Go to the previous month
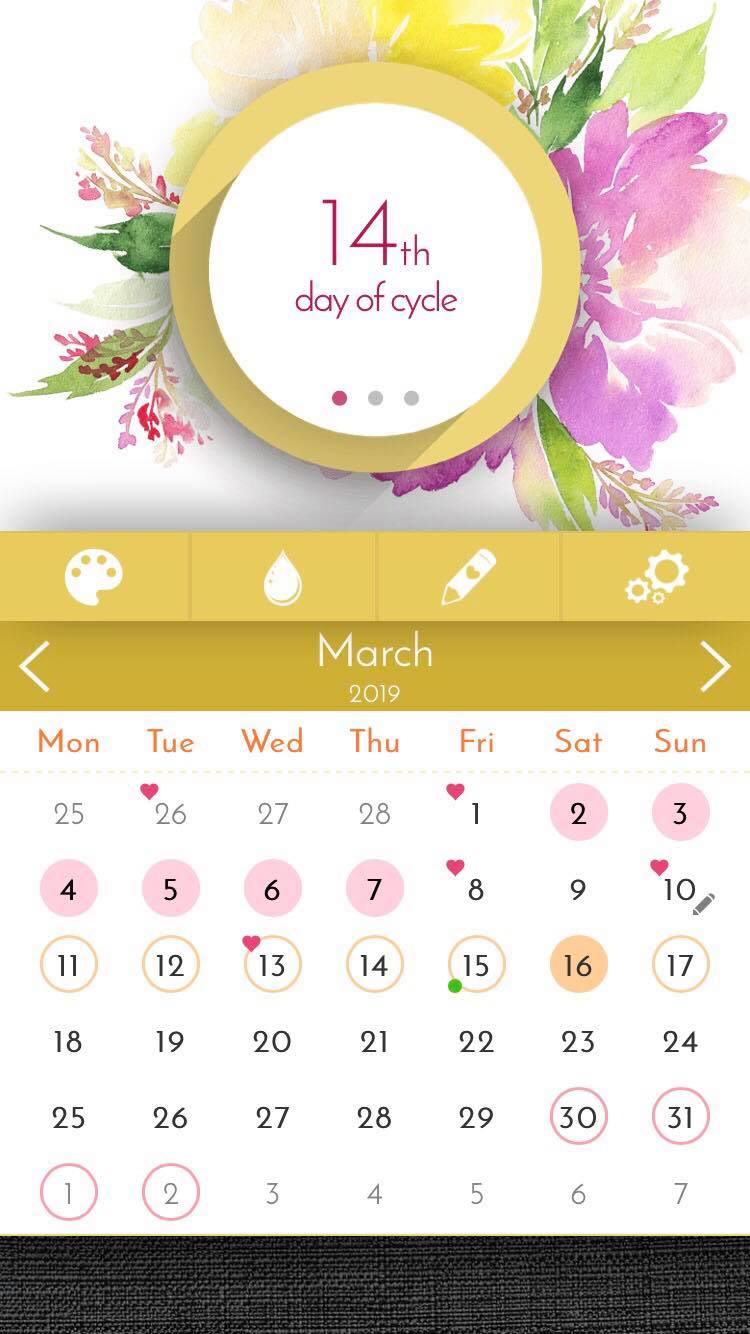Viewport: 750px width, 1334px height. point(35,667)
